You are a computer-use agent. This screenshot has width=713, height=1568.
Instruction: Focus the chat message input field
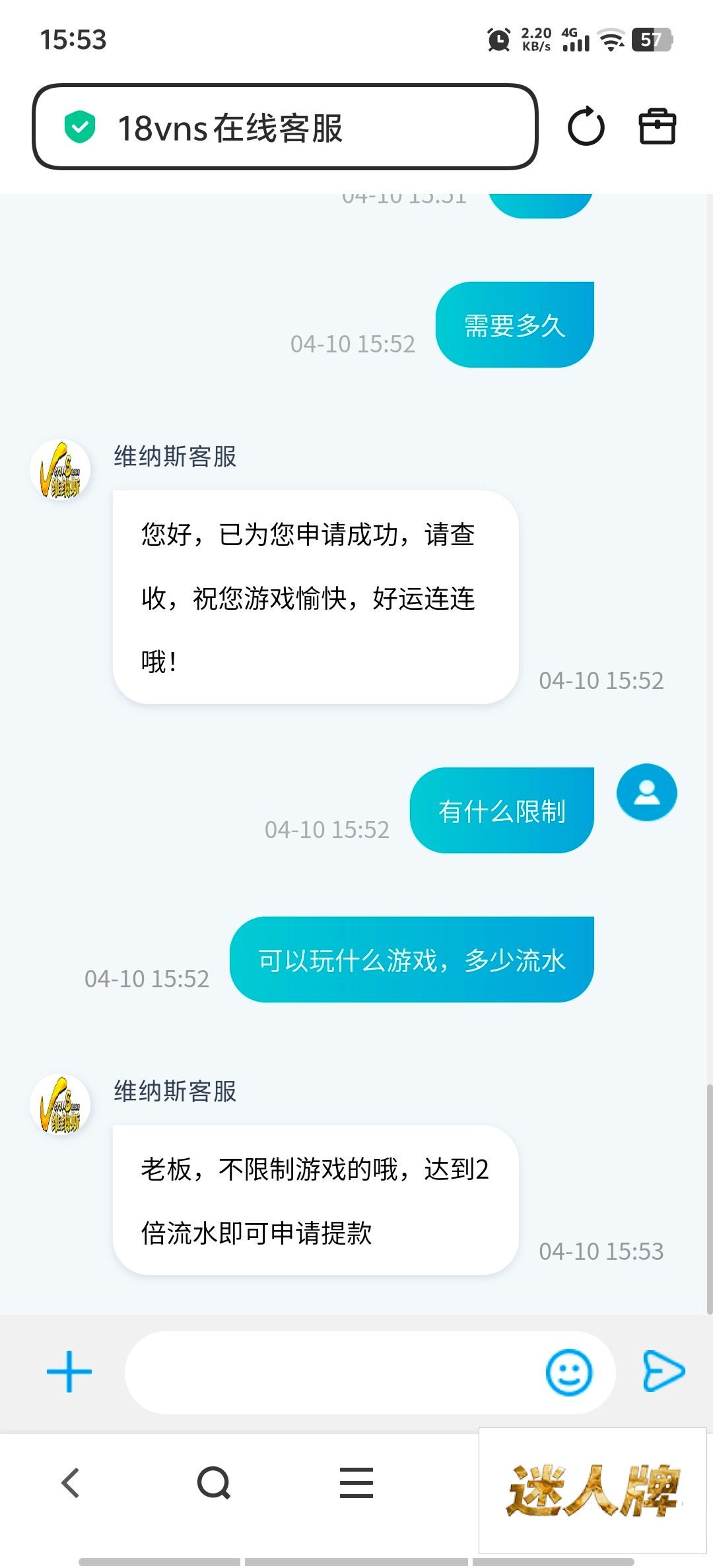330,1371
